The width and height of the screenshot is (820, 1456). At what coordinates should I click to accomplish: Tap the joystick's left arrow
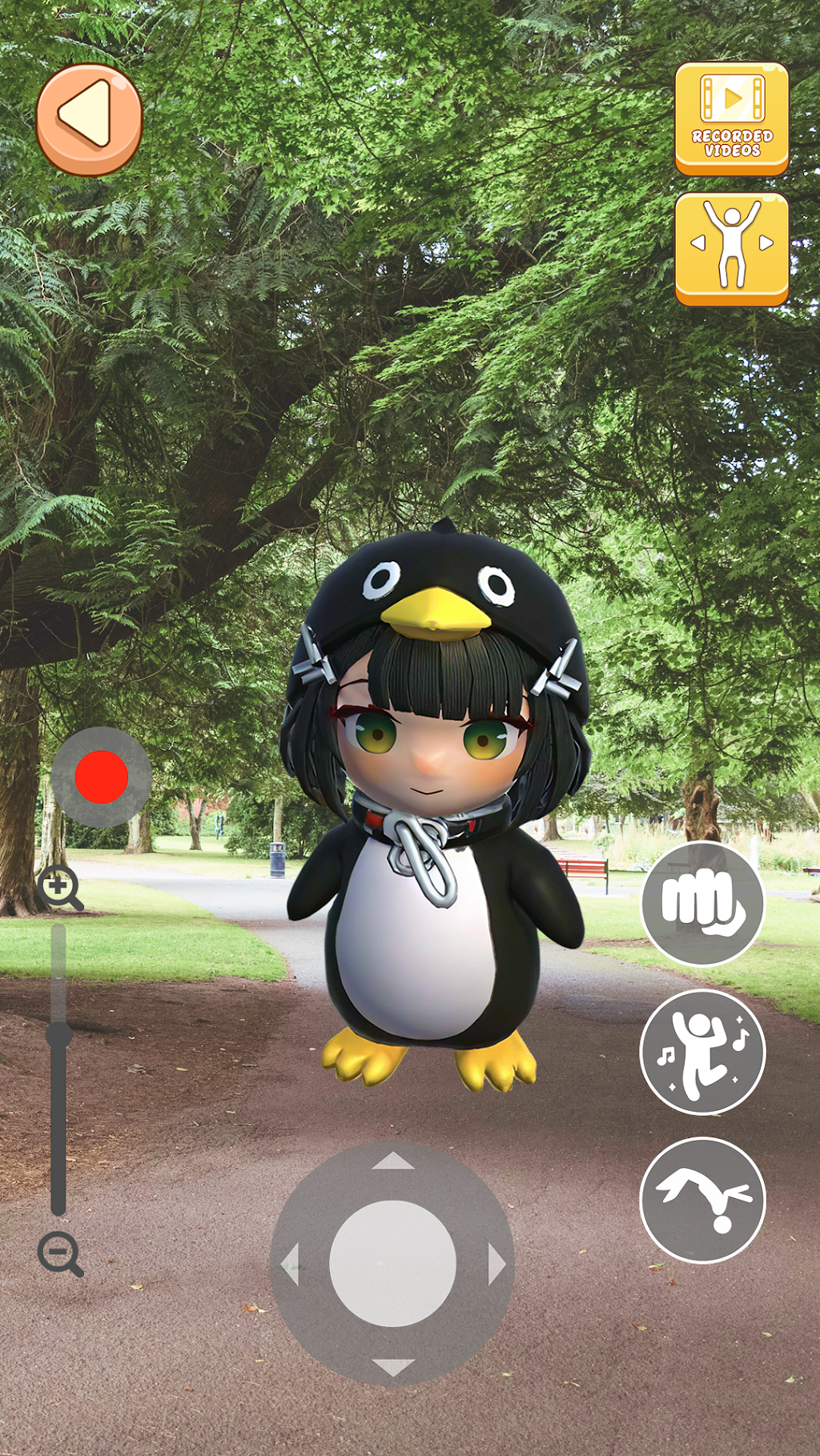(x=290, y=1264)
